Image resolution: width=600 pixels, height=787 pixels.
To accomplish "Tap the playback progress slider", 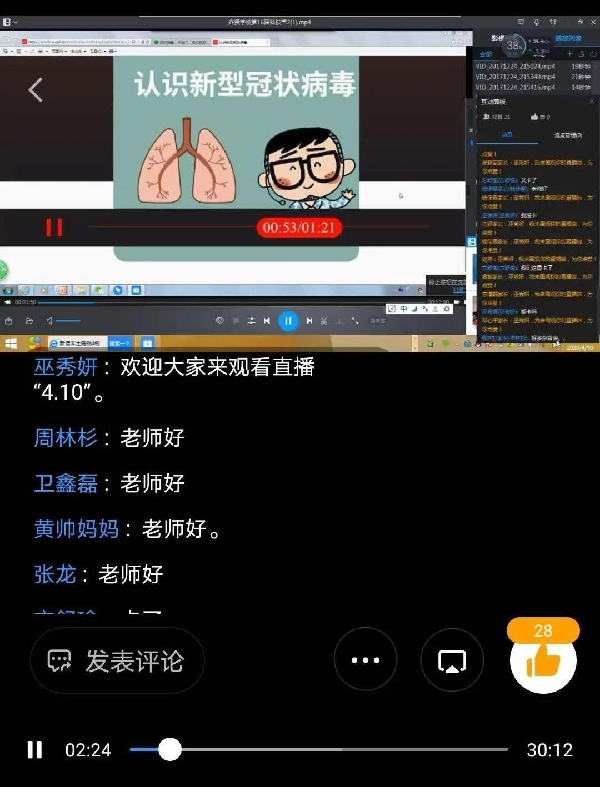I will [318, 749].
